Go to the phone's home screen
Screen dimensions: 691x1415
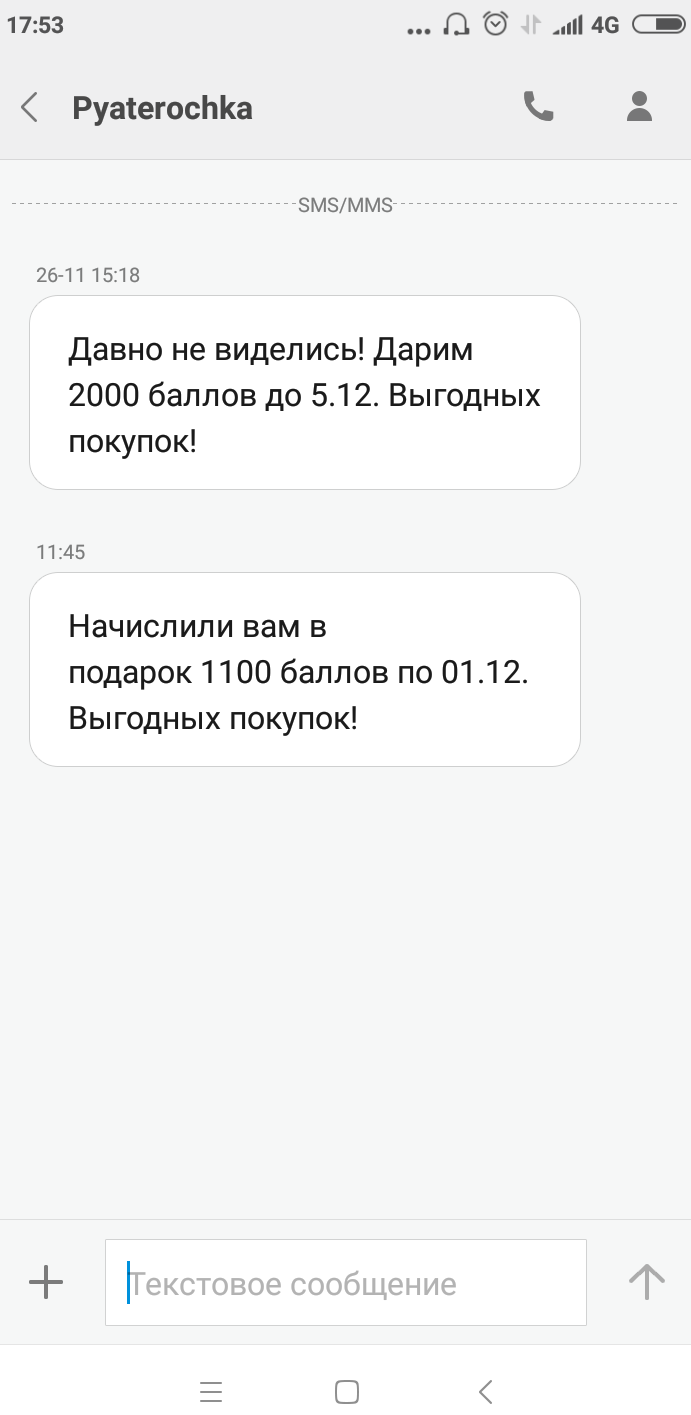(347, 1391)
